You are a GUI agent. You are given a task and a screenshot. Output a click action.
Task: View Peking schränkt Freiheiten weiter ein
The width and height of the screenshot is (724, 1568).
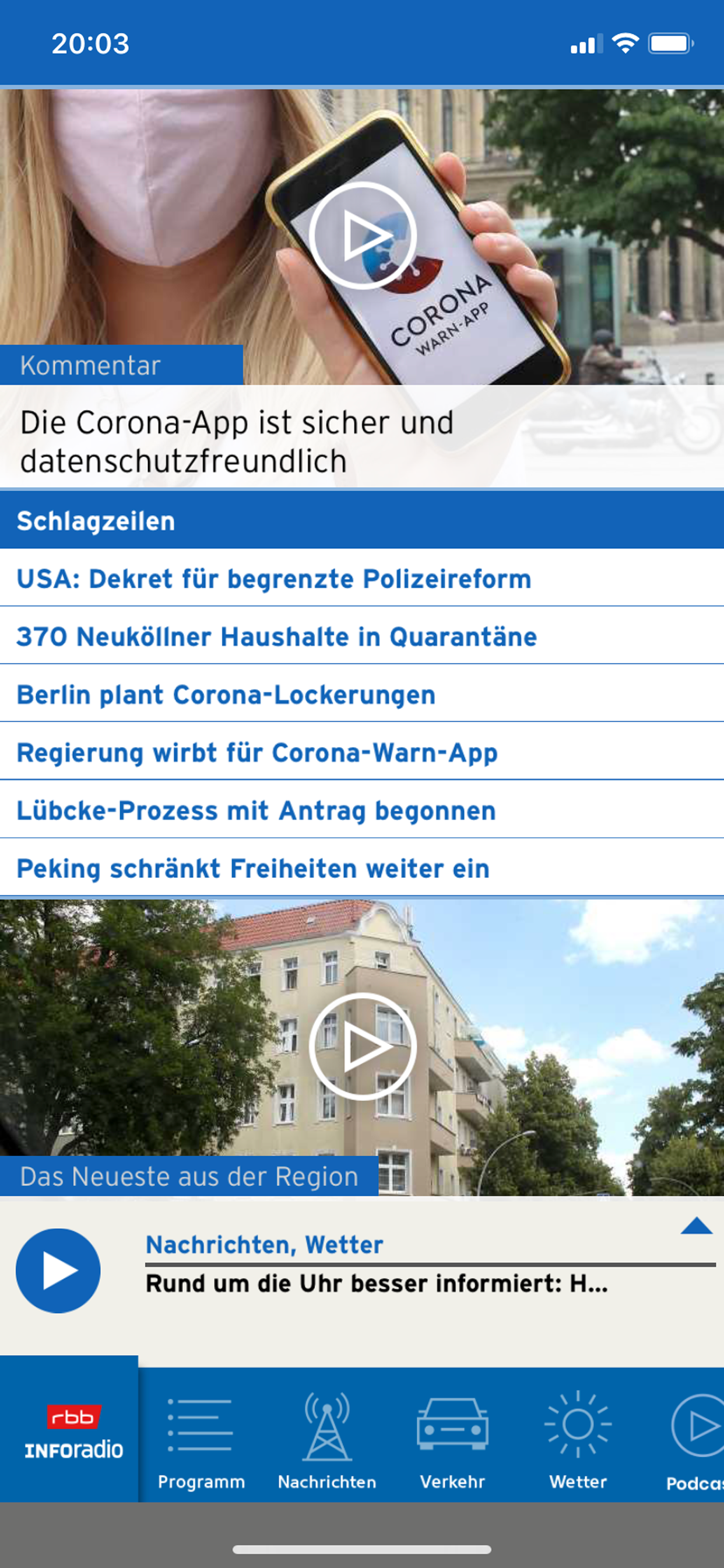(x=253, y=869)
